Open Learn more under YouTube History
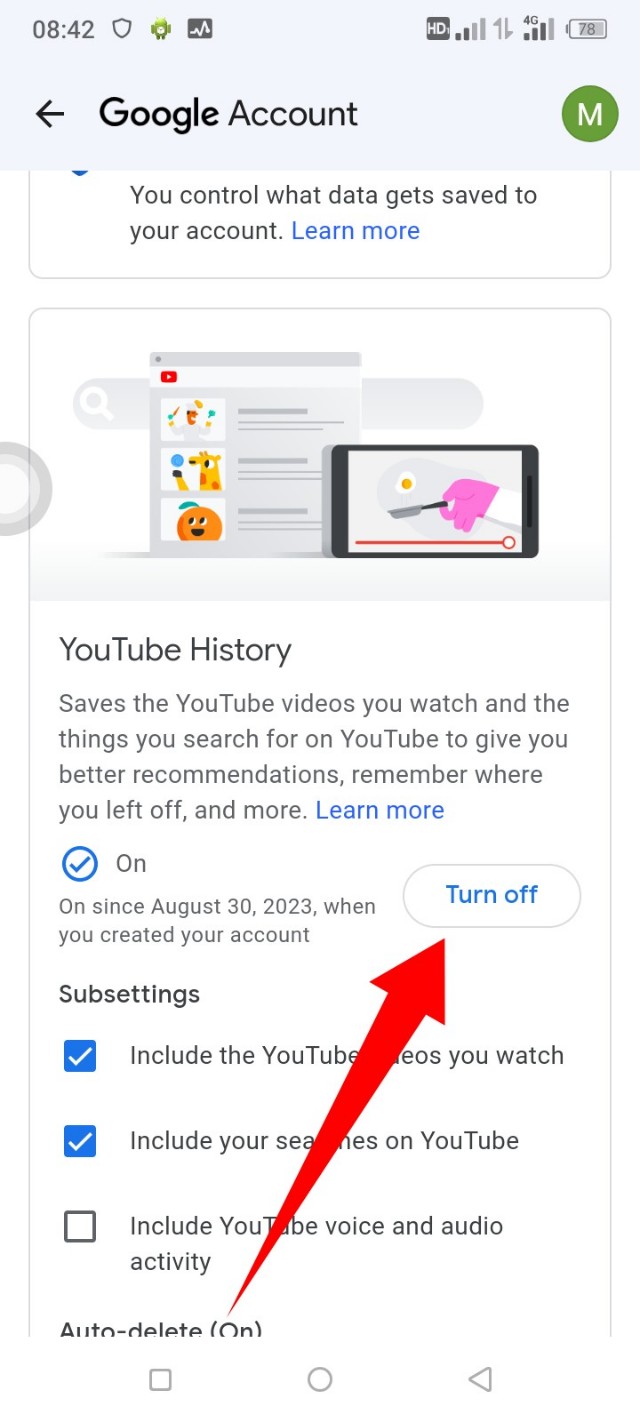The image size is (640, 1422). point(379,810)
